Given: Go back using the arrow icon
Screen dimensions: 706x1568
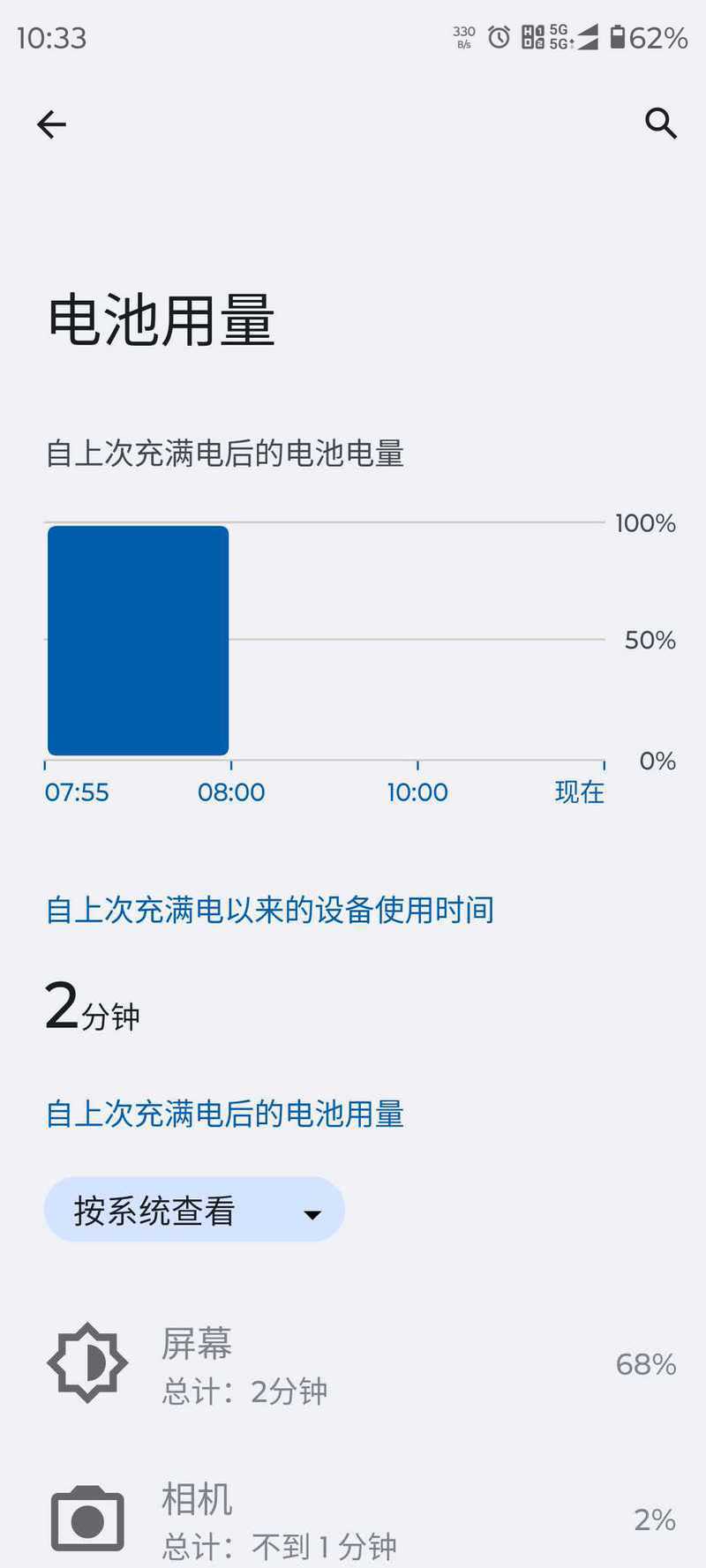Looking at the screenshot, I should point(51,124).
